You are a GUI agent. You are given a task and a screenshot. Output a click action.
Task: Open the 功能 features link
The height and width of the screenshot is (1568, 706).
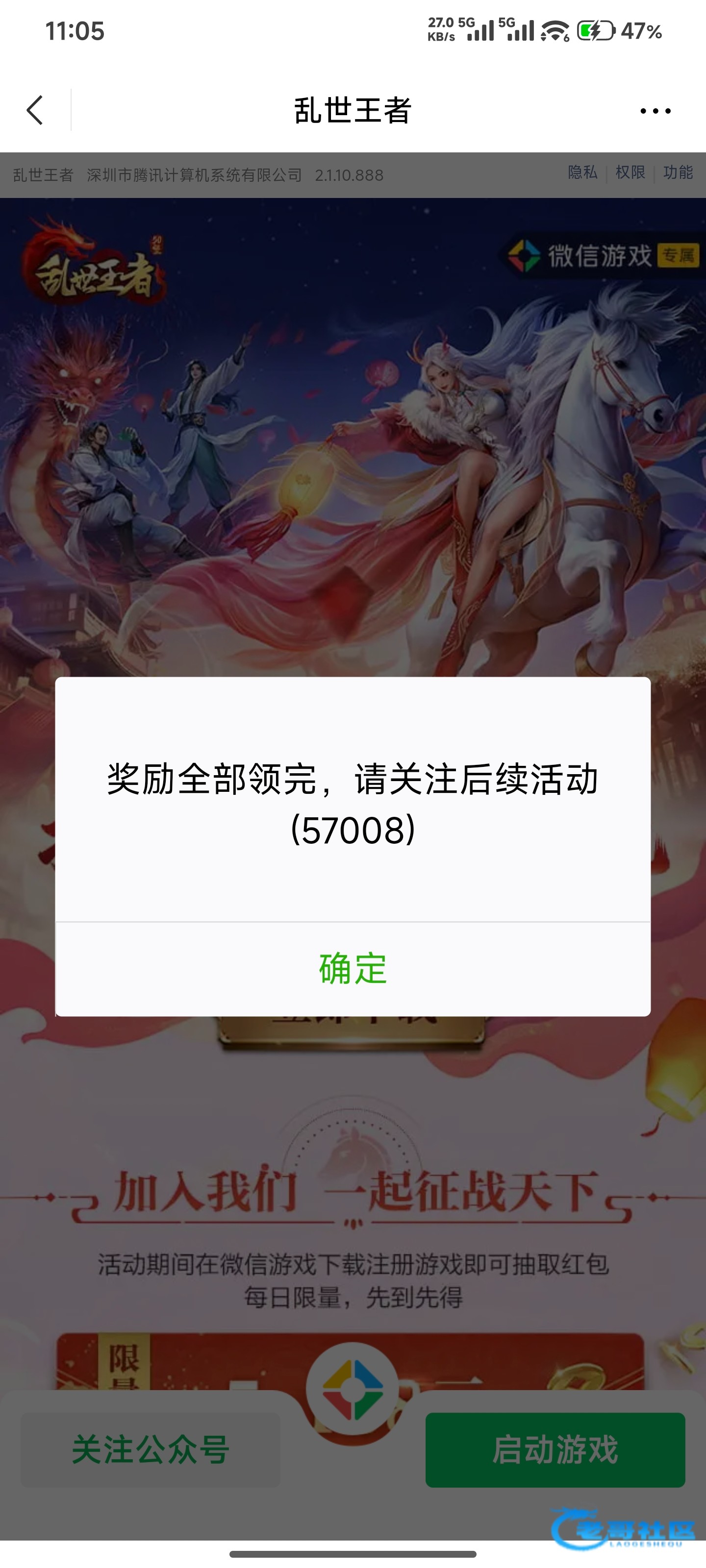678,173
